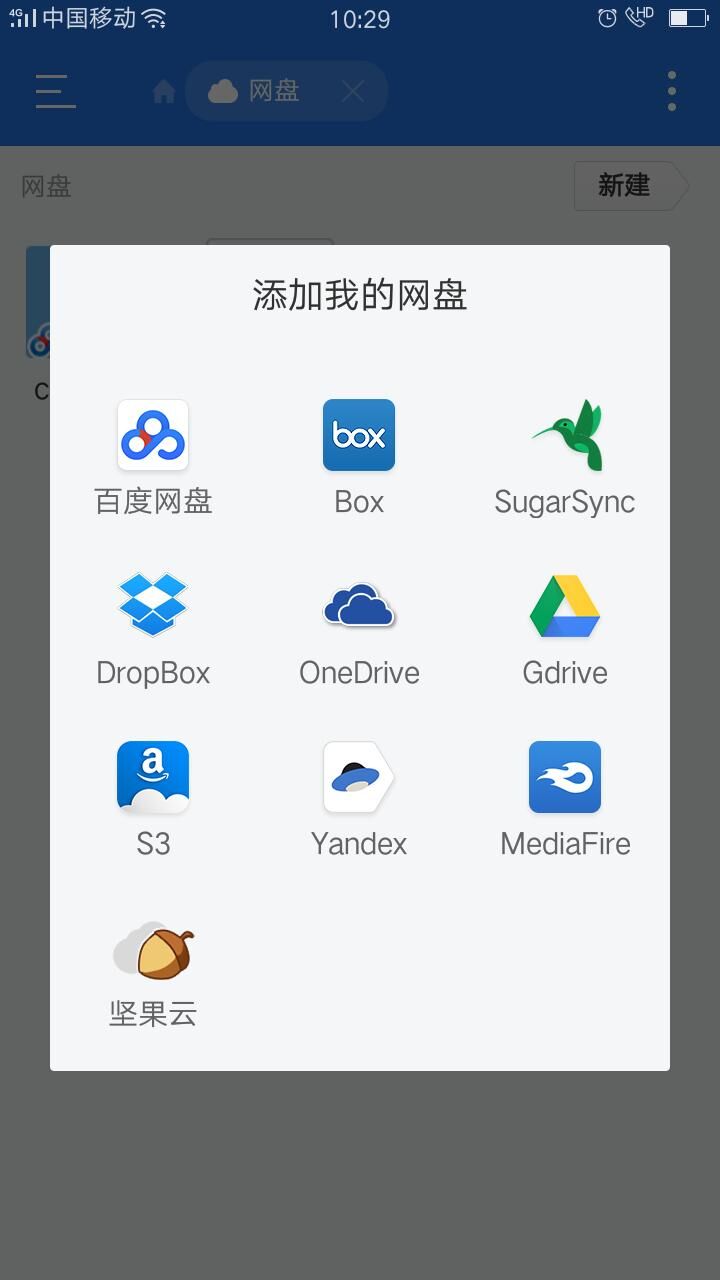
Task: Close the 网盘 tab
Action: click(353, 92)
